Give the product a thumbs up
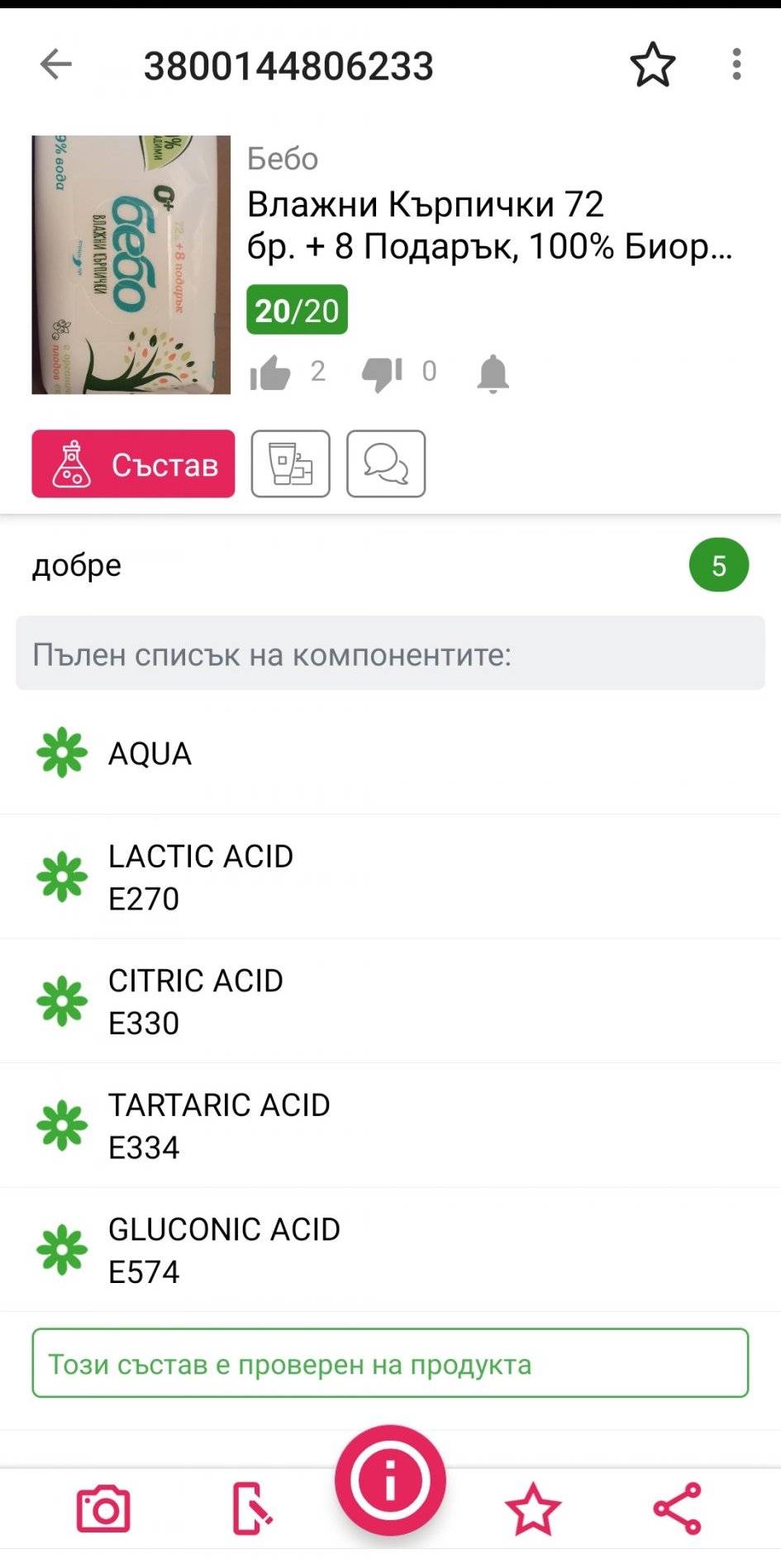This screenshot has height=1568, width=781. coord(270,373)
